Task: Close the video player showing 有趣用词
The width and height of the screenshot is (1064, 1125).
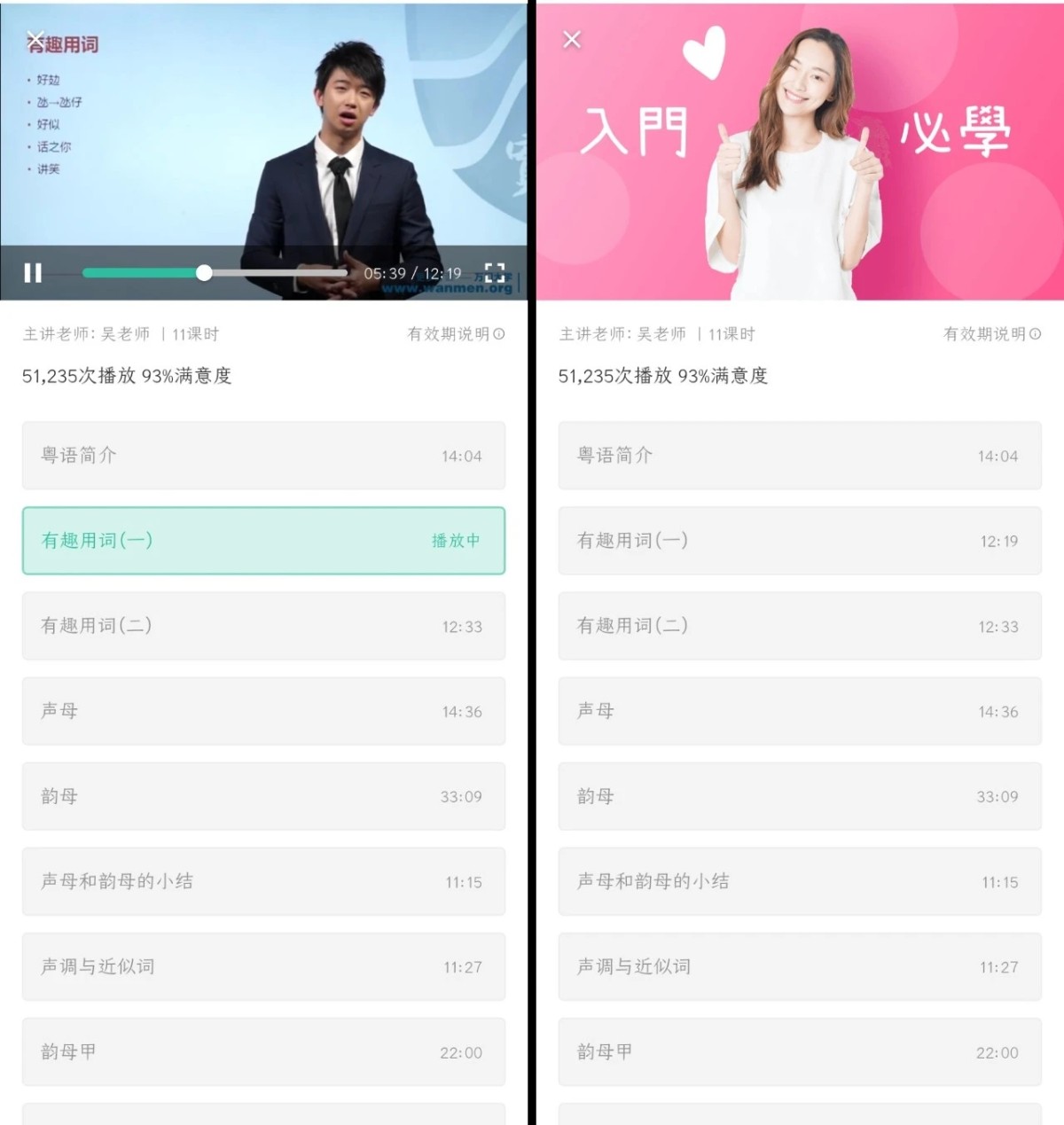Action: [x=35, y=38]
